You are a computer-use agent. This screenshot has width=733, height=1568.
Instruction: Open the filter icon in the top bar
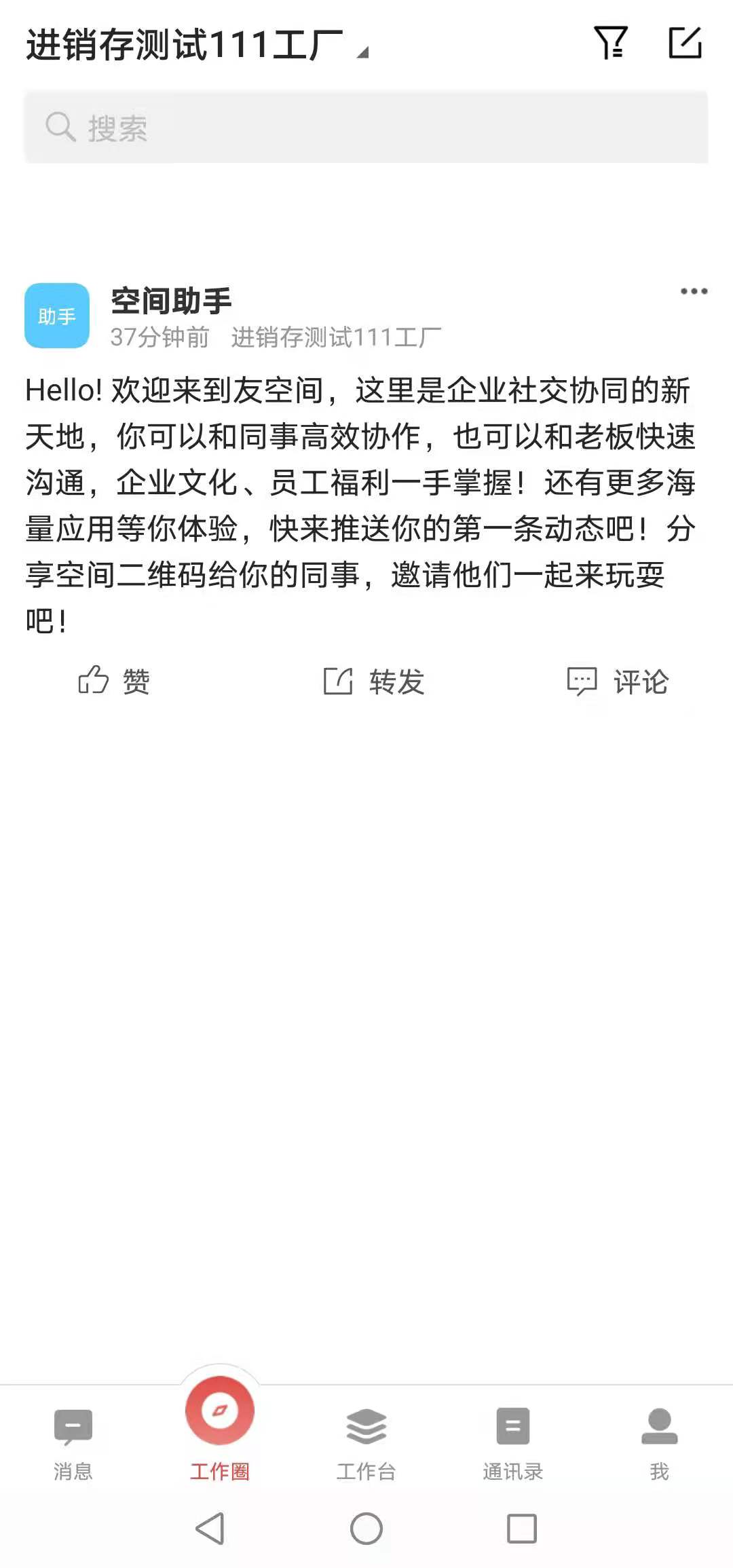click(610, 43)
